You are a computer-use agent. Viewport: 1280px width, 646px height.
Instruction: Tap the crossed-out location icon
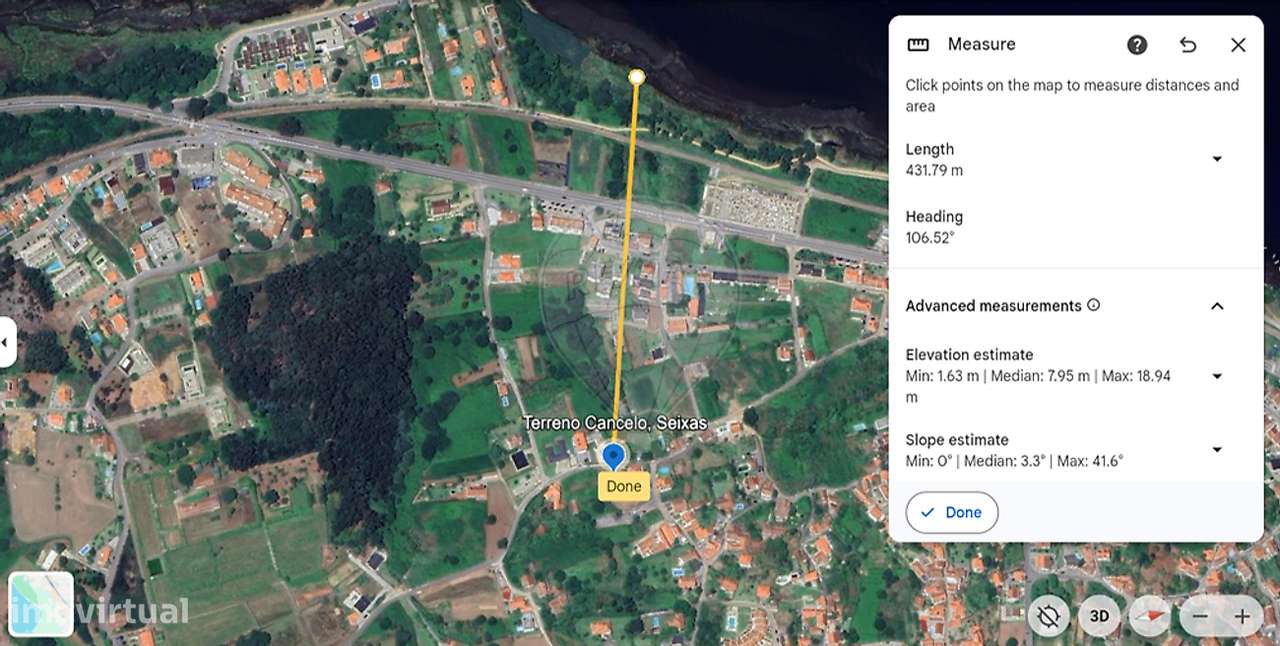coord(1049,616)
